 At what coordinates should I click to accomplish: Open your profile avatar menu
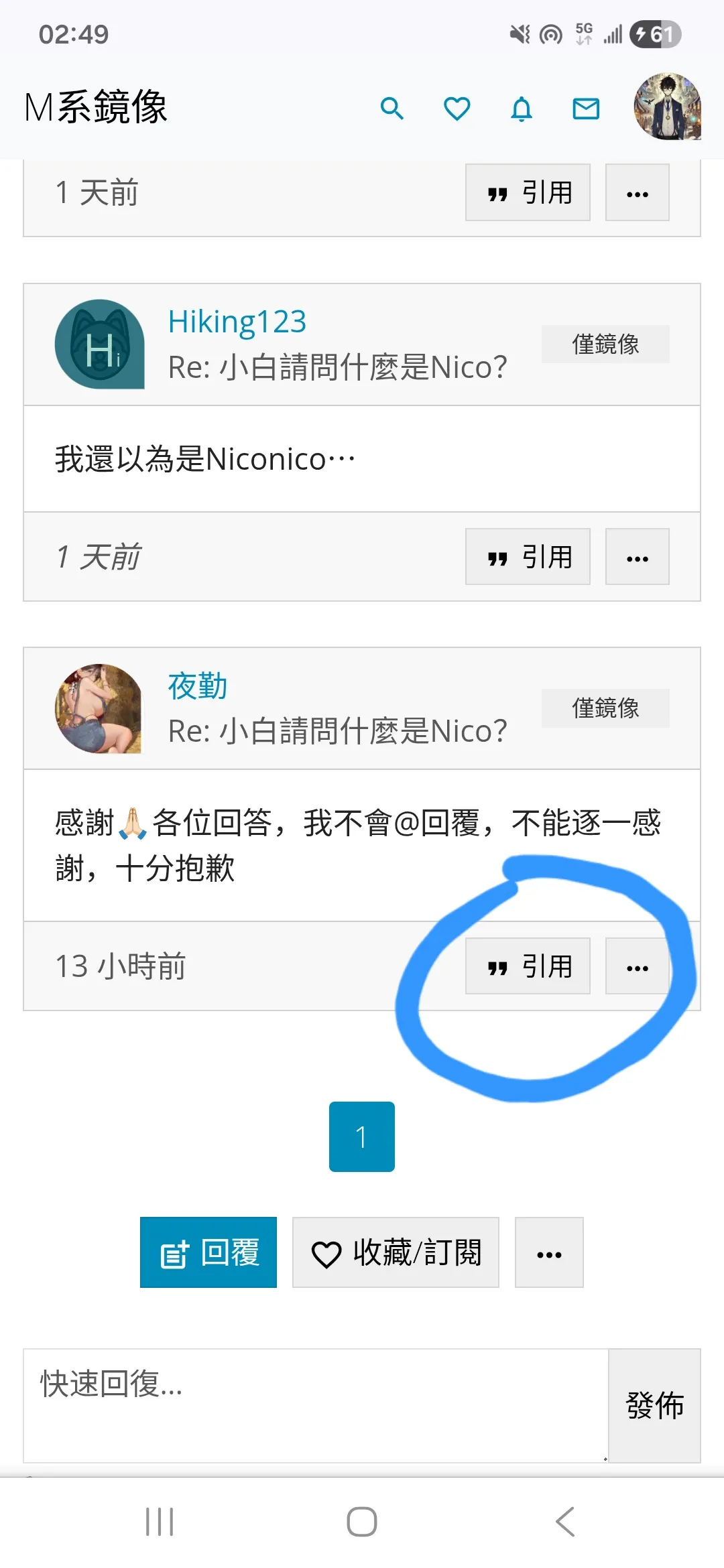coord(668,107)
